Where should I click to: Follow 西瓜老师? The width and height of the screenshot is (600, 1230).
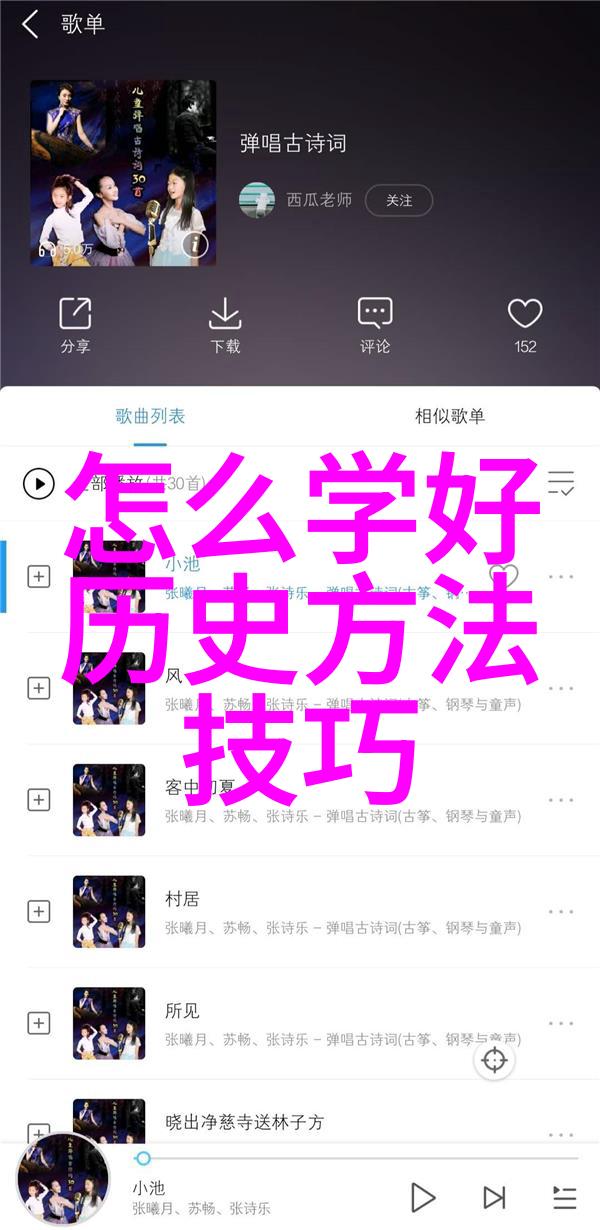[398, 200]
